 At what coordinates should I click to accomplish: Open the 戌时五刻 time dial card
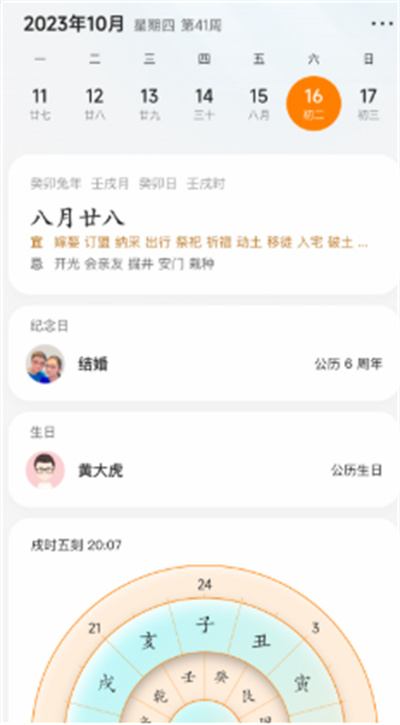(x=203, y=621)
